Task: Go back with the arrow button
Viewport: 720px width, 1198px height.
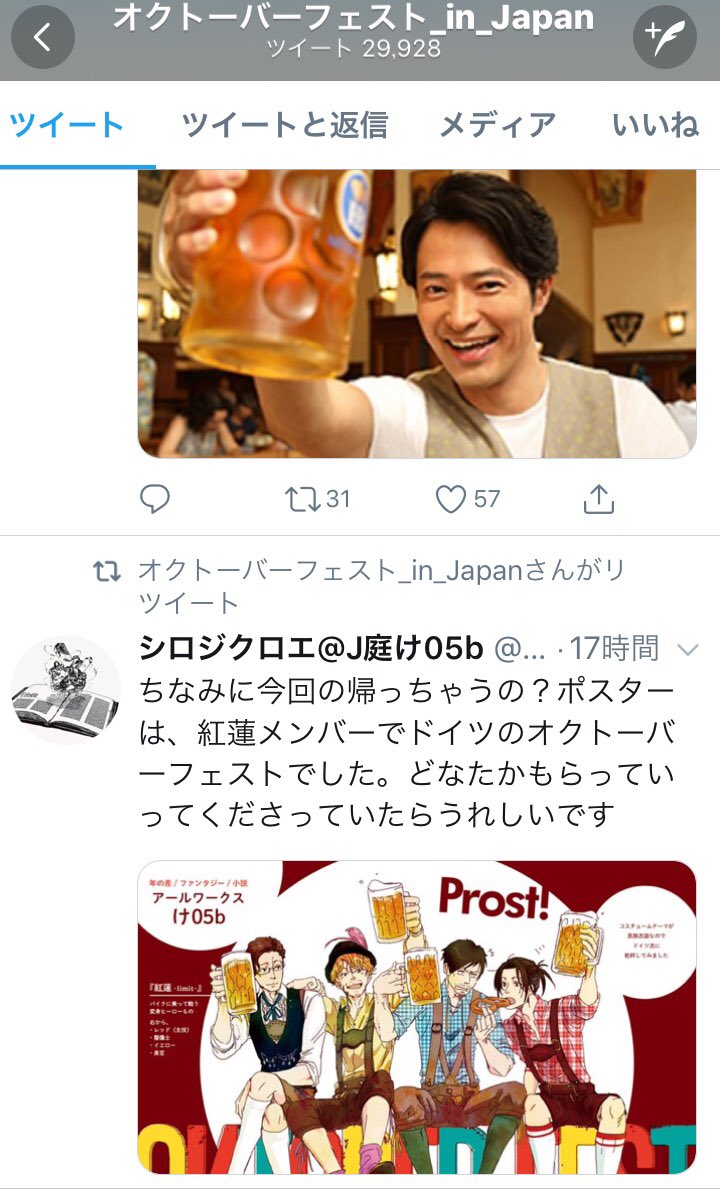Action: [42, 37]
